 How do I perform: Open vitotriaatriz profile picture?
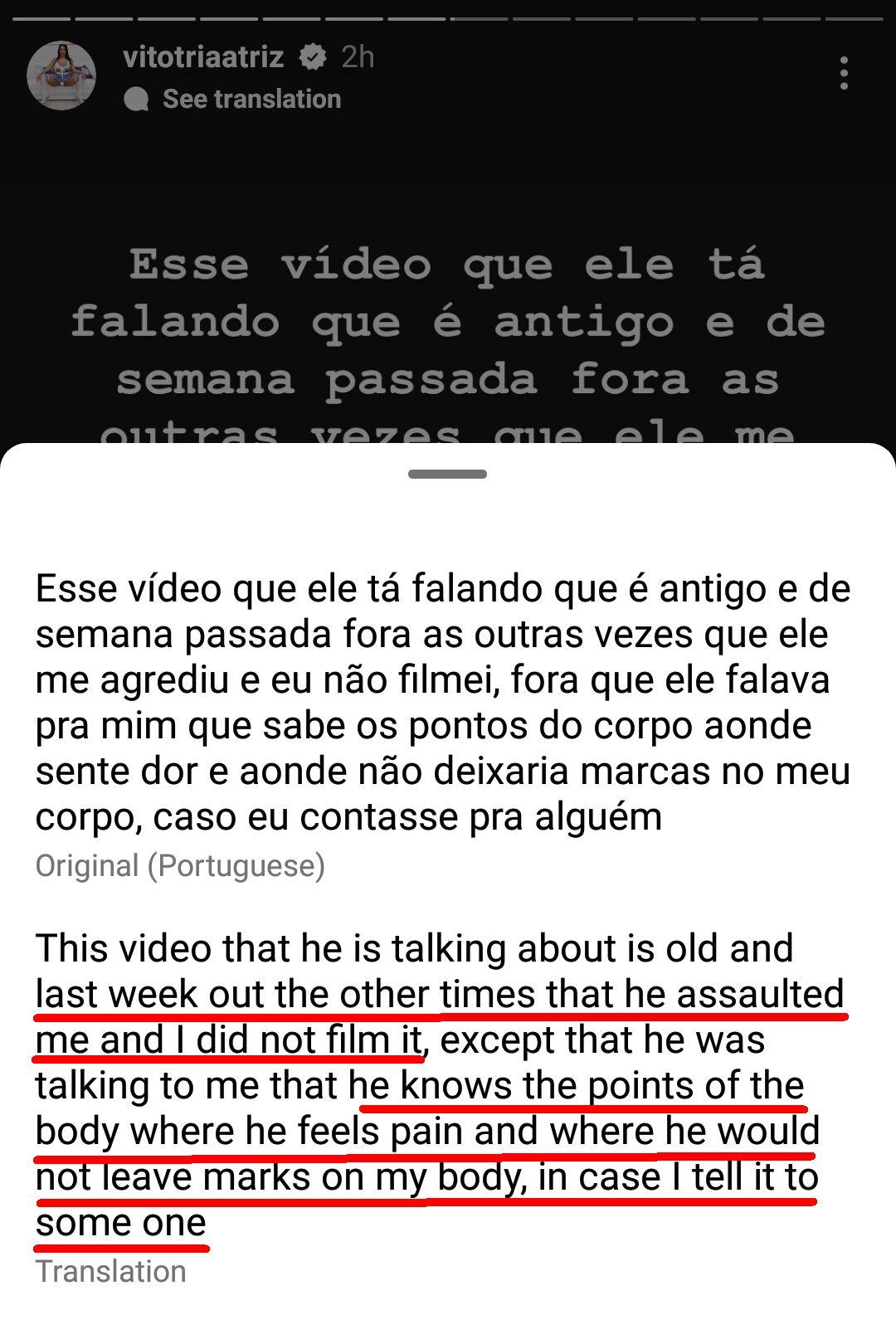coord(61,75)
